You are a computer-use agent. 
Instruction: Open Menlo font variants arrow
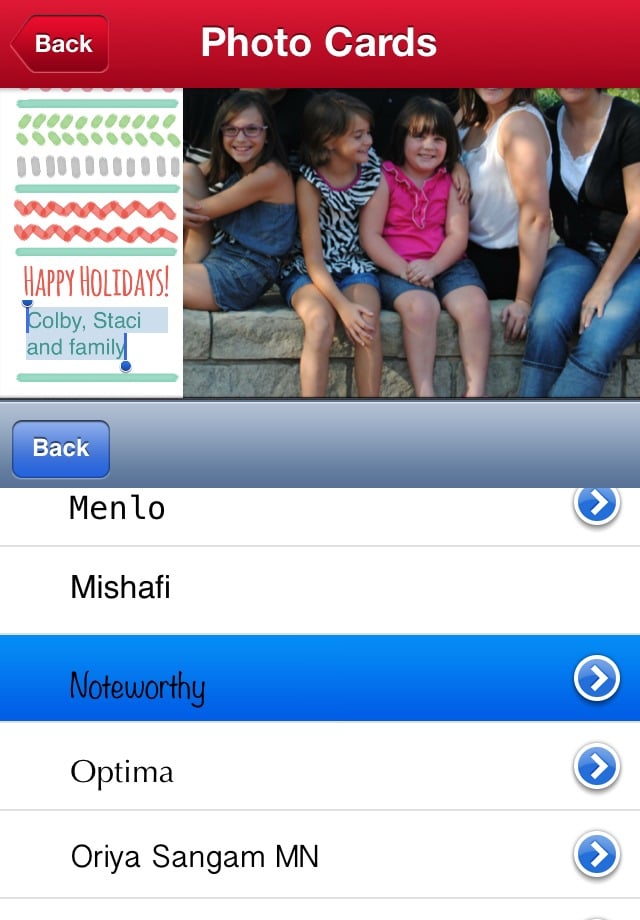(x=596, y=505)
